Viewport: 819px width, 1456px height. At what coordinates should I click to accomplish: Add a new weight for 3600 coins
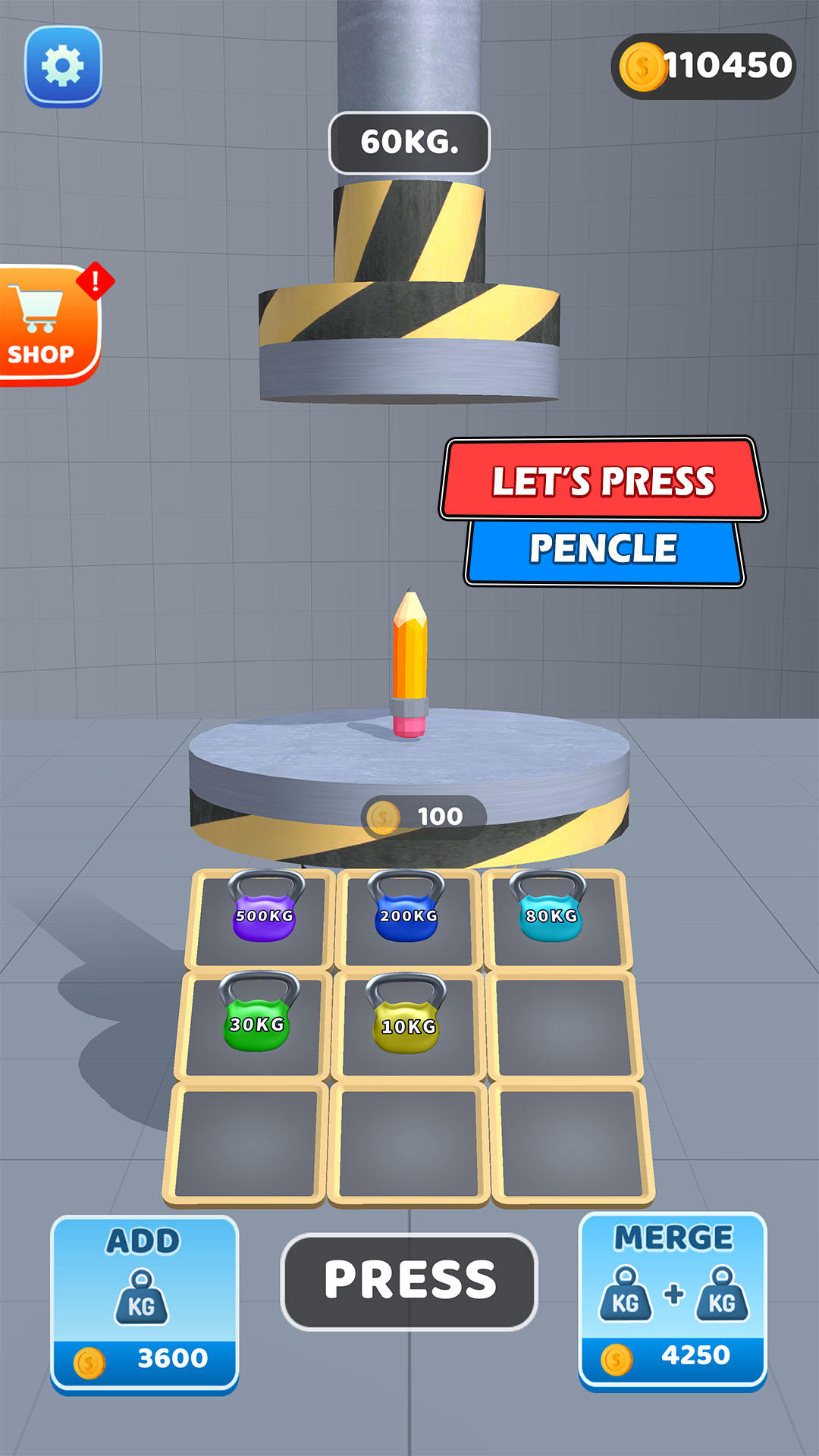(x=144, y=1303)
